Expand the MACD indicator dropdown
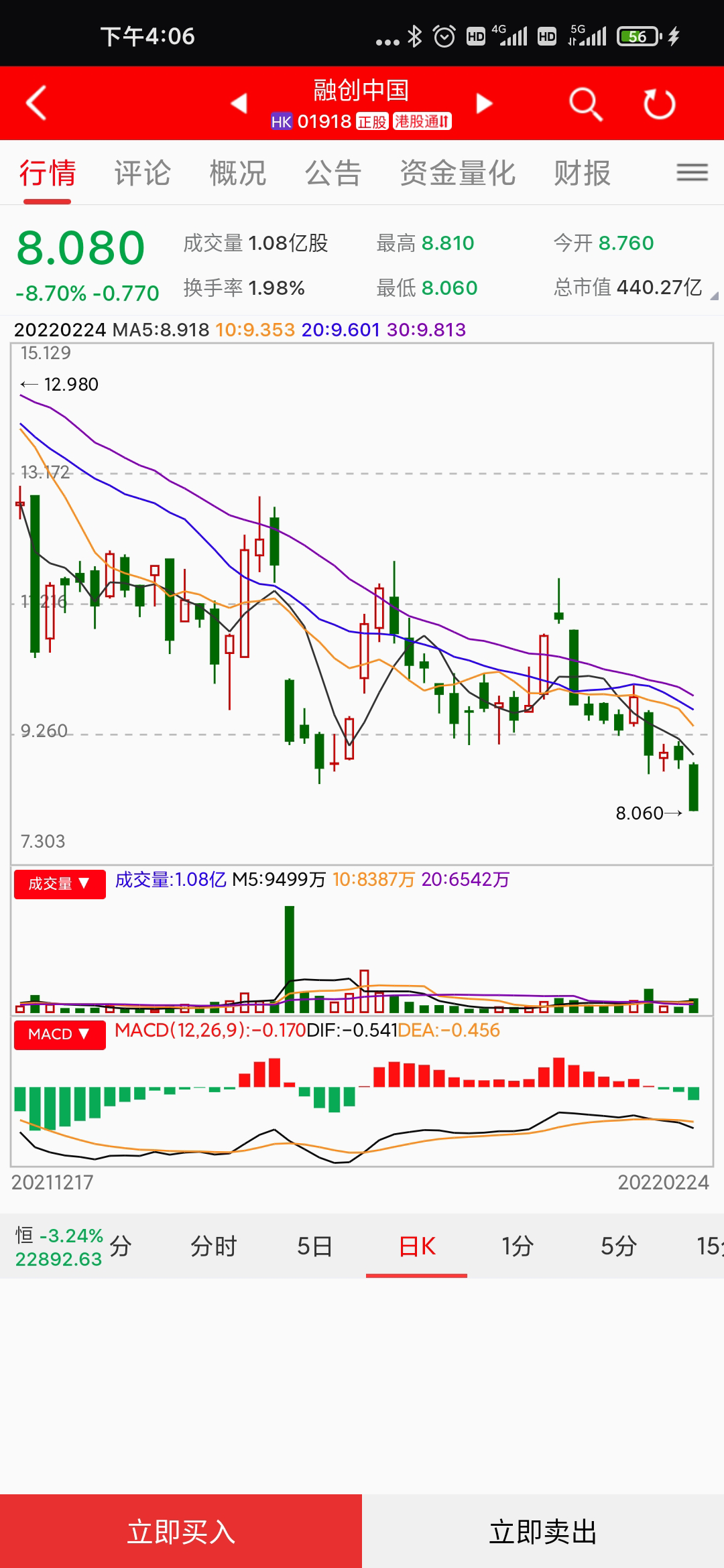Viewport: 724px width, 1568px height. click(60, 1035)
